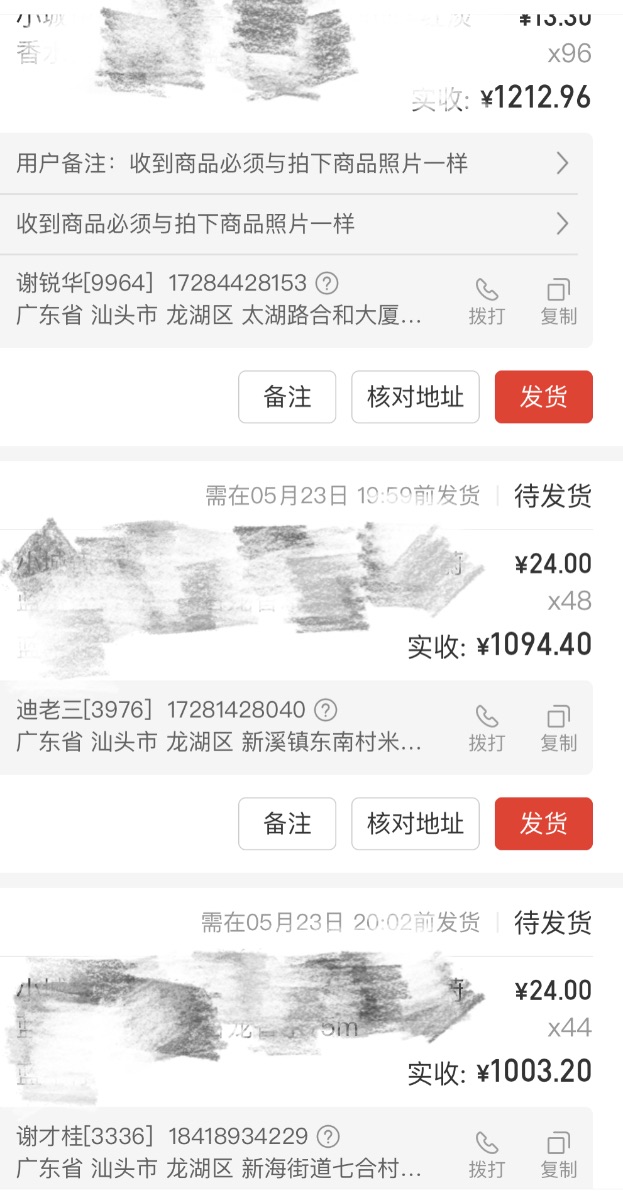Expand the 用户备注 note row
This screenshot has width=623, height=1200.
pyautogui.click(x=295, y=164)
